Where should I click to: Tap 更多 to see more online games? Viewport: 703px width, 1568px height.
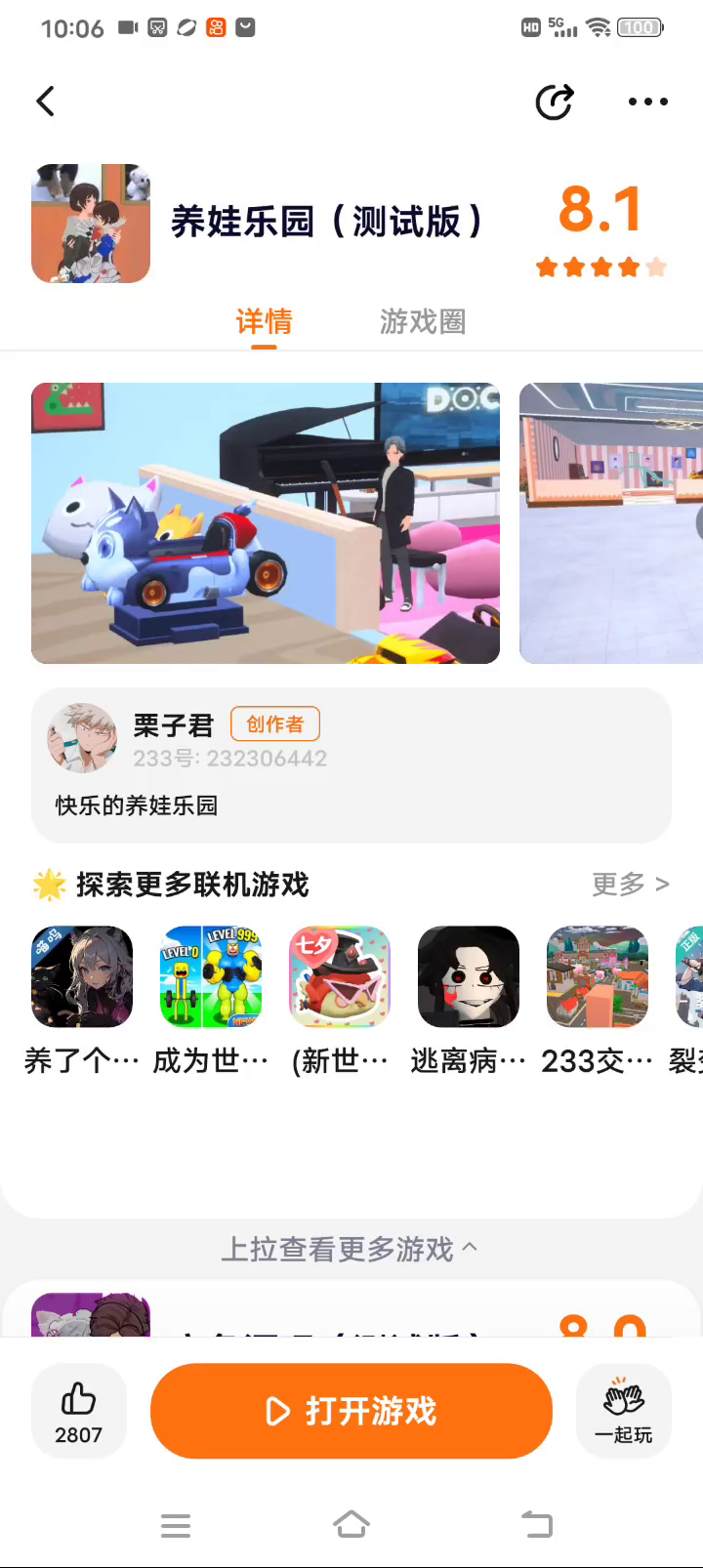click(630, 885)
